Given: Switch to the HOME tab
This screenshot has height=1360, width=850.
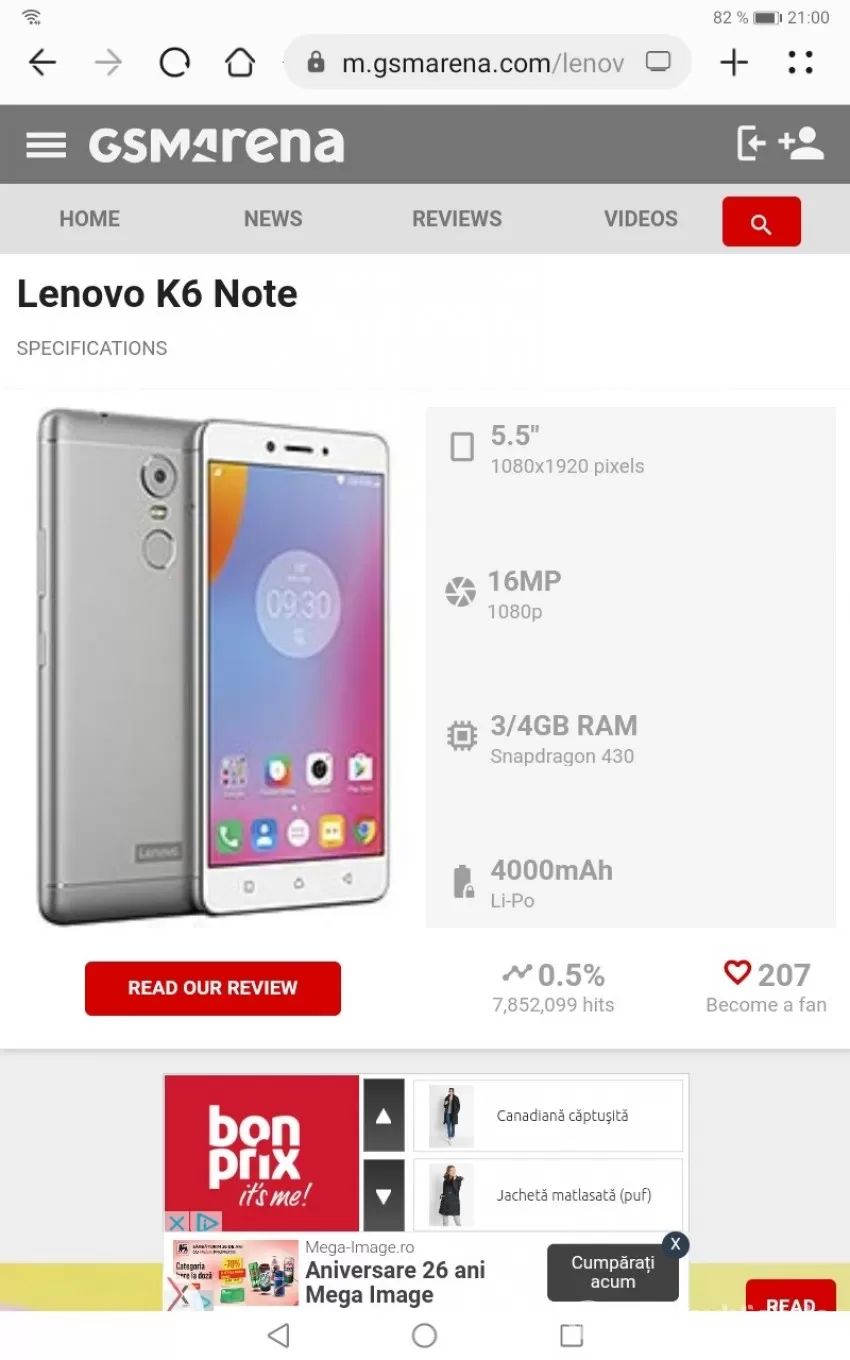Looking at the screenshot, I should tap(89, 219).
